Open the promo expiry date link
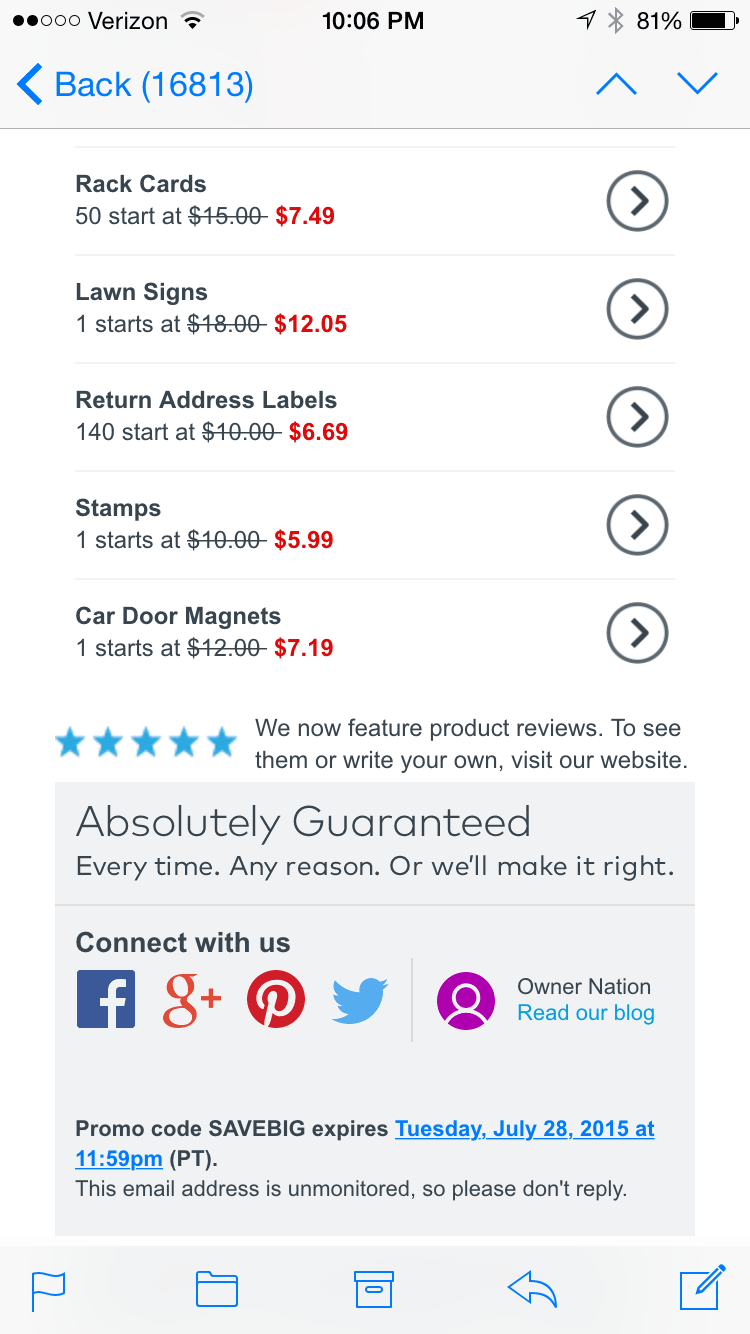Screen dimensions: 750x1334 coord(524,1129)
